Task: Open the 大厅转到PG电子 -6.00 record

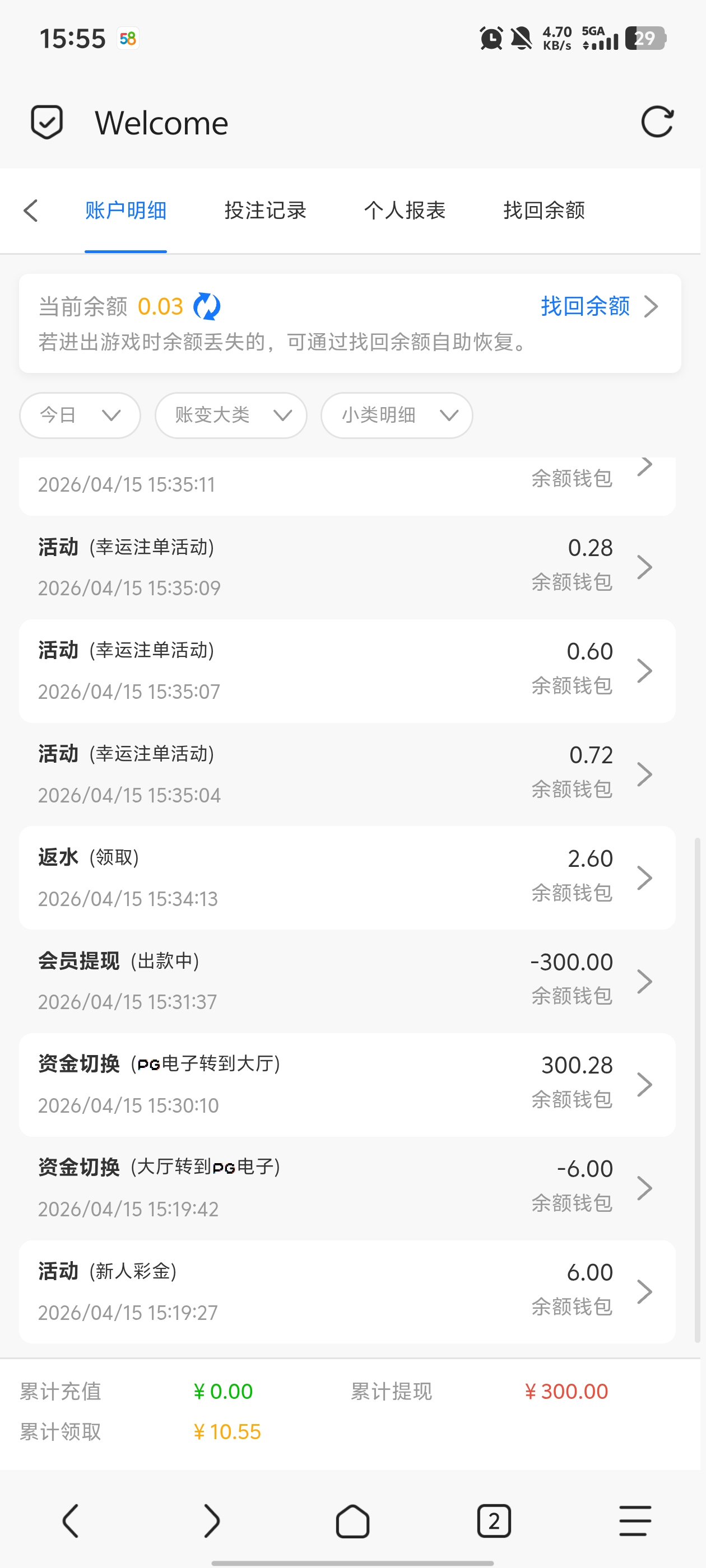Action: pyautogui.click(x=347, y=1188)
